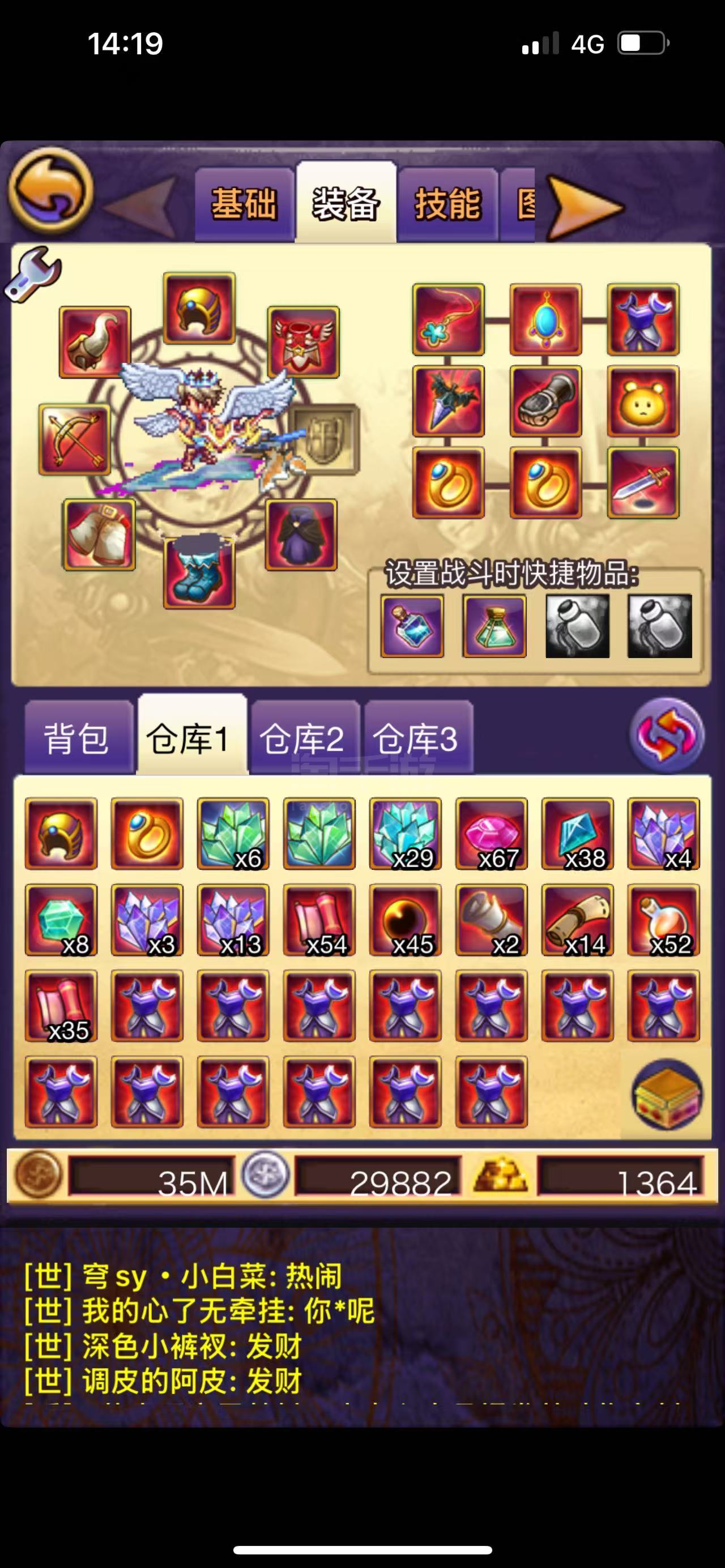
Task: Open the 背包 tab
Action: tap(77, 738)
